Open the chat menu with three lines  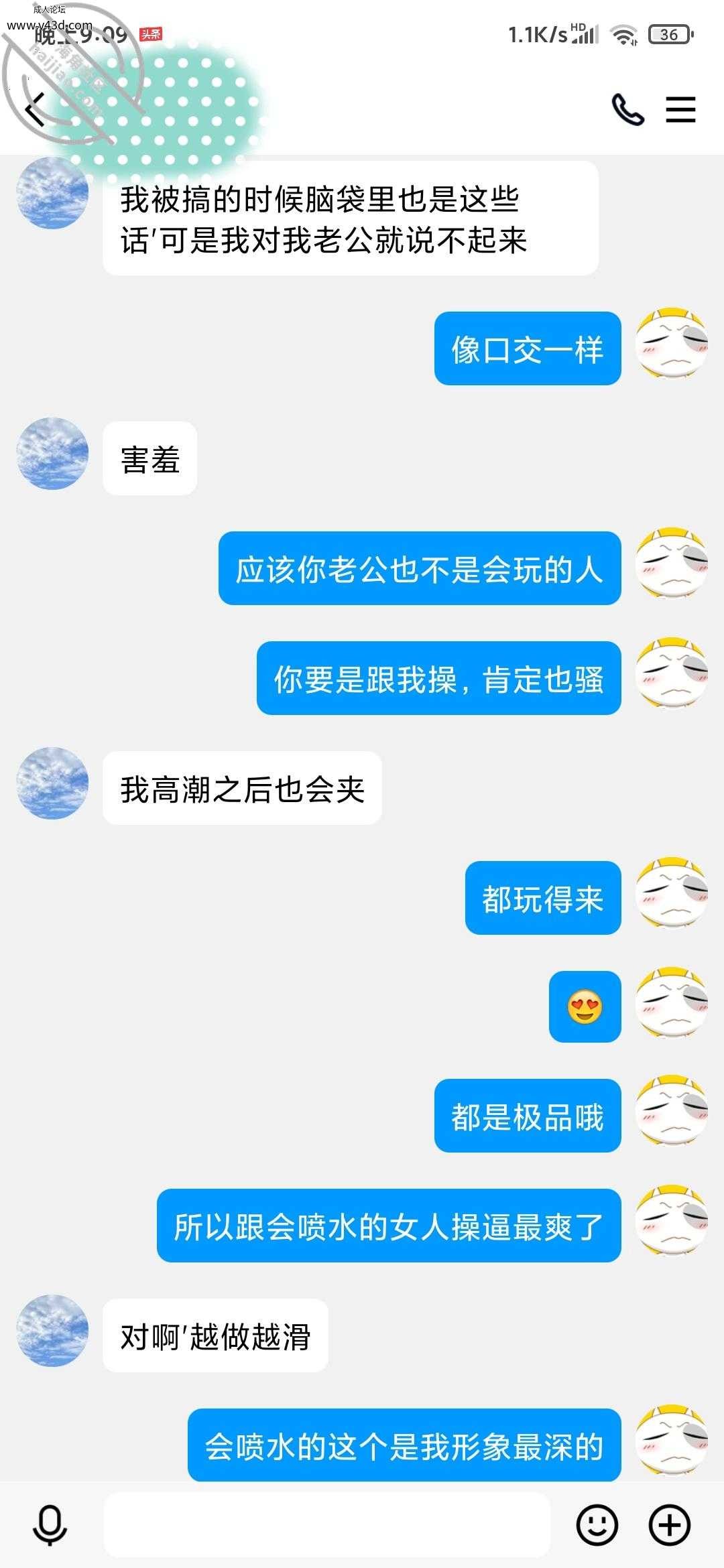pyautogui.click(x=680, y=109)
